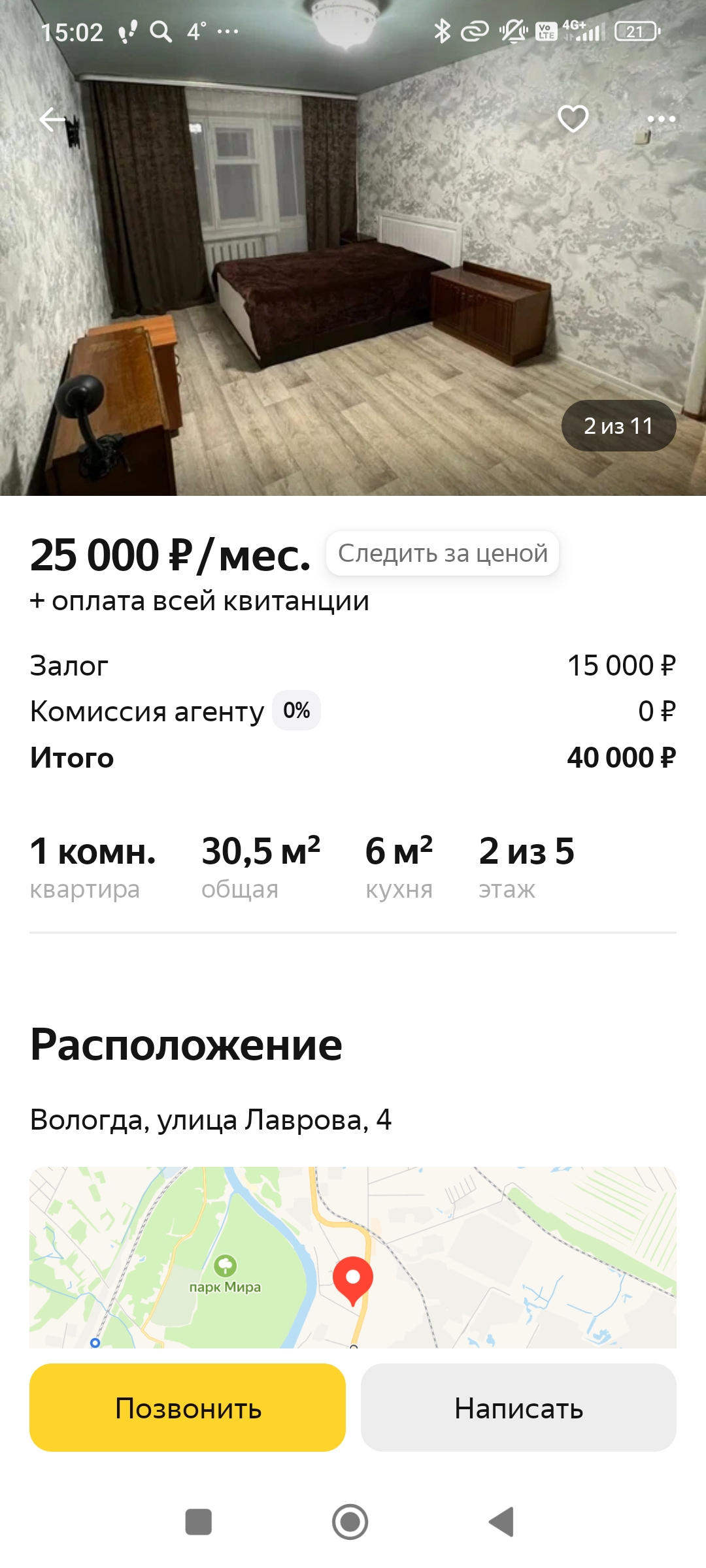The width and height of the screenshot is (706, 1568).
Task: Go to the system home screen
Action: (x=350, y=1522)
